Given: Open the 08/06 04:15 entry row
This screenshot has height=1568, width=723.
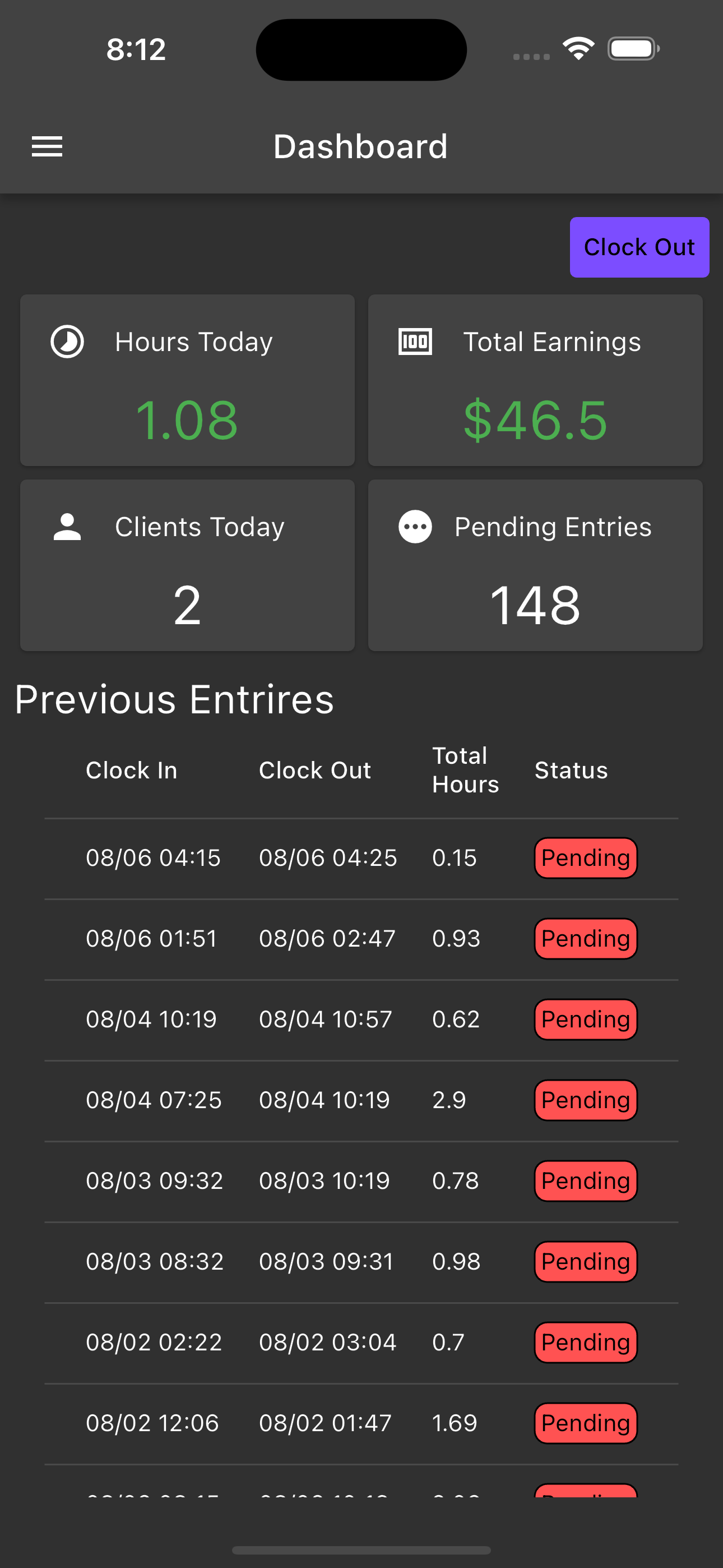Looking at the screenshot, I should (361, 858).
